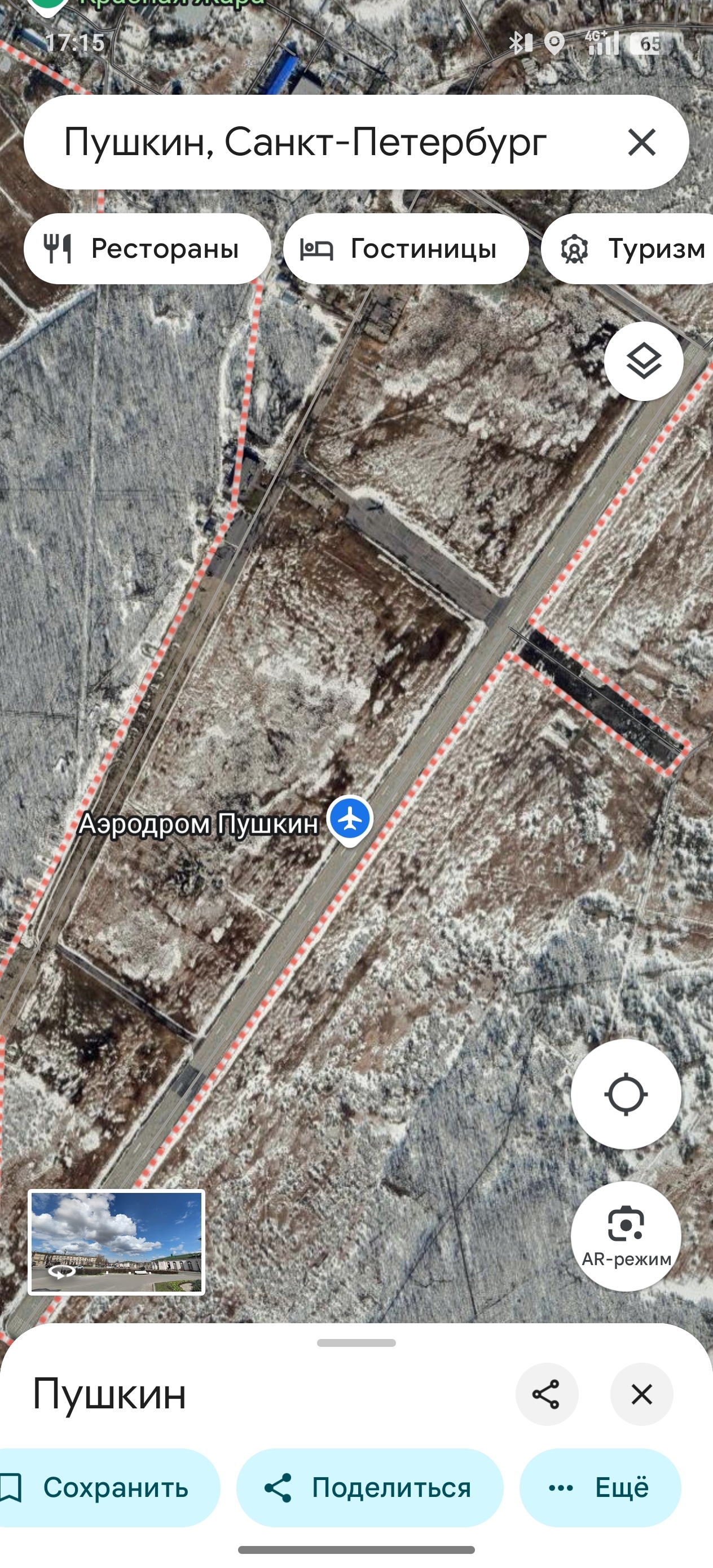Select the Рестораны chip

(147, 249)
